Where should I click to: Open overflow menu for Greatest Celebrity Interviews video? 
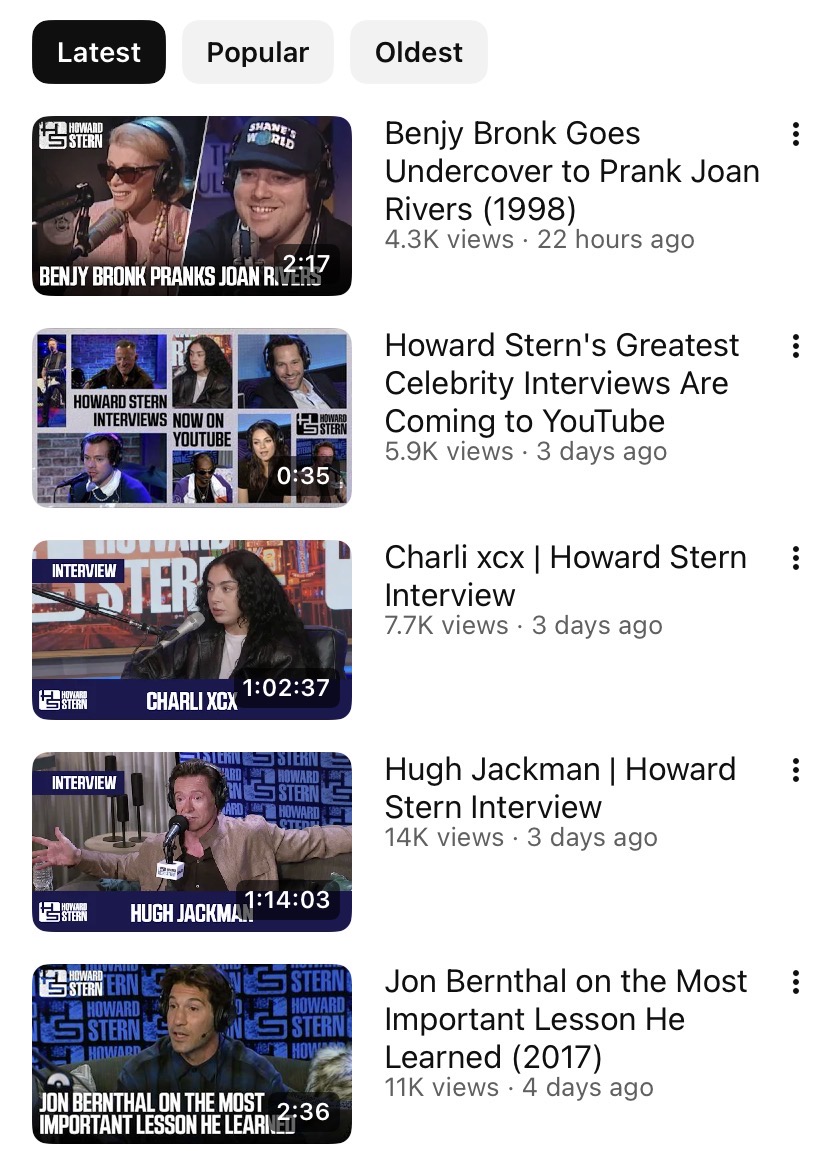tap(795, 347)
